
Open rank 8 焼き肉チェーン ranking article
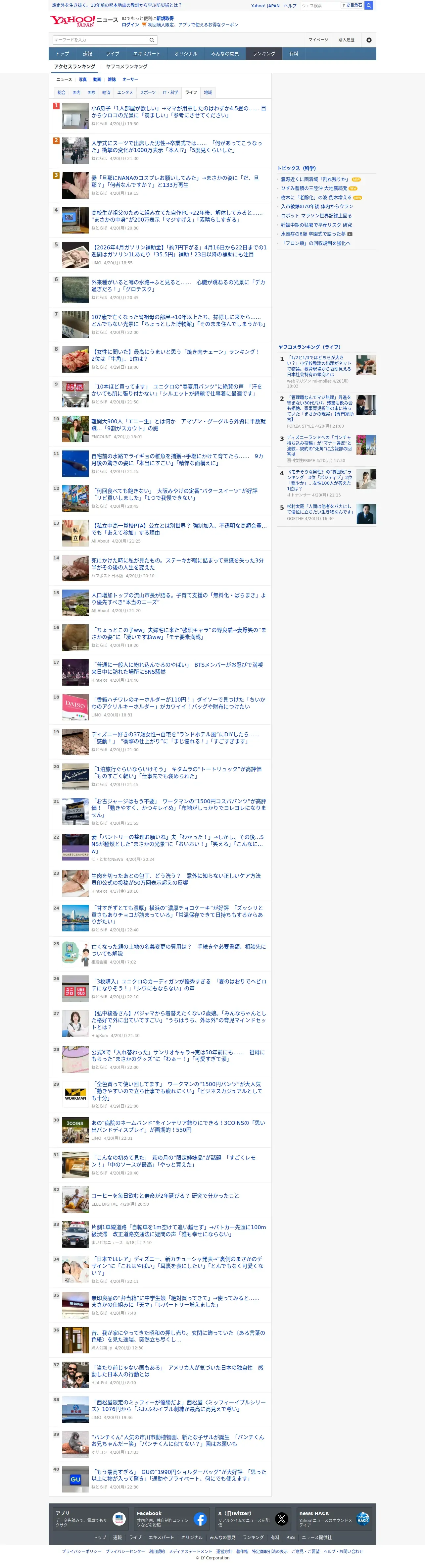tap(175, 355)
